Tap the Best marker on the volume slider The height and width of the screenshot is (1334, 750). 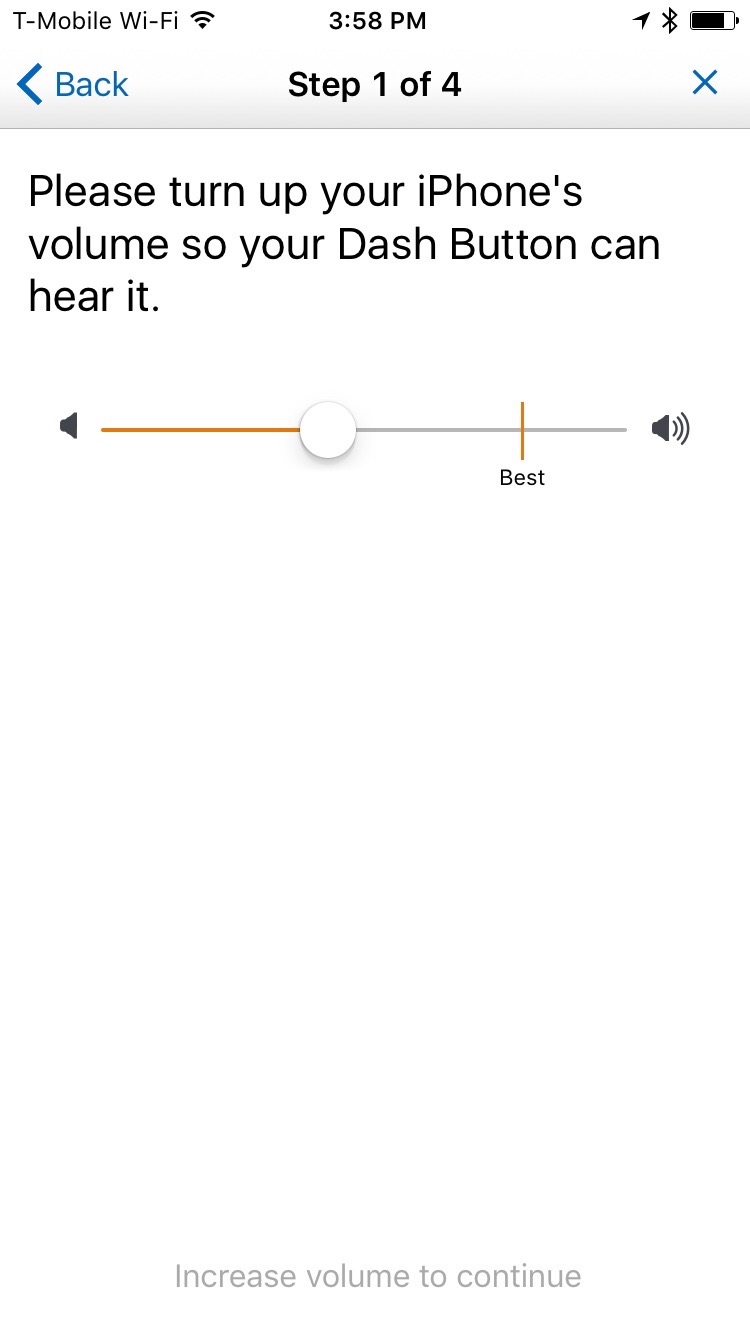pos(522,431)
